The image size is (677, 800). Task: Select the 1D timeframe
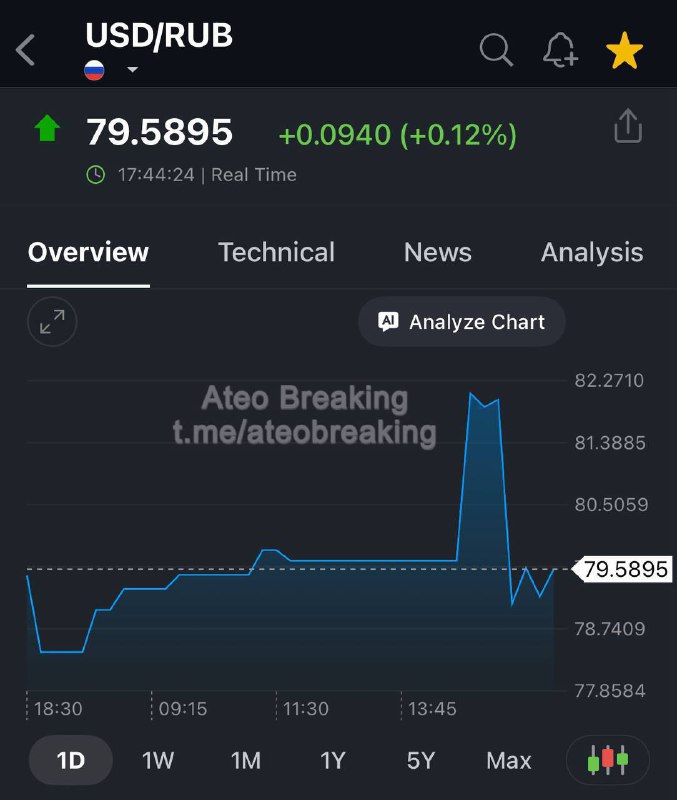[70, 761]
